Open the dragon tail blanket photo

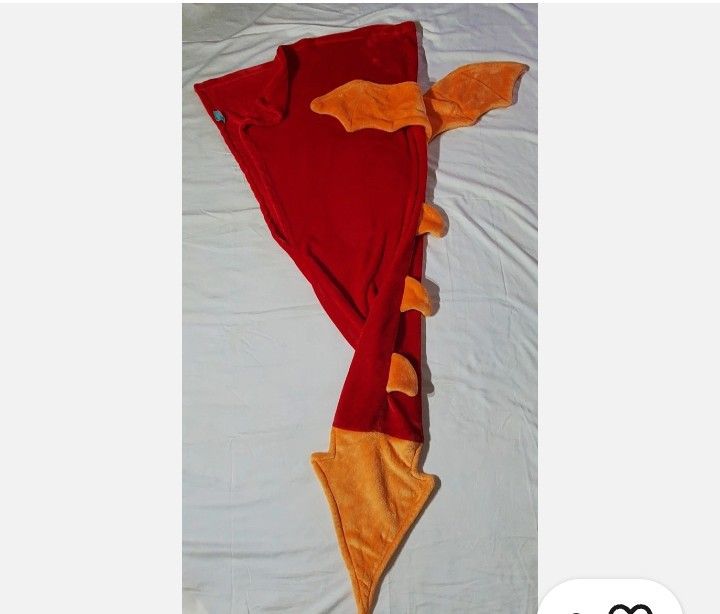pos(359,300)
